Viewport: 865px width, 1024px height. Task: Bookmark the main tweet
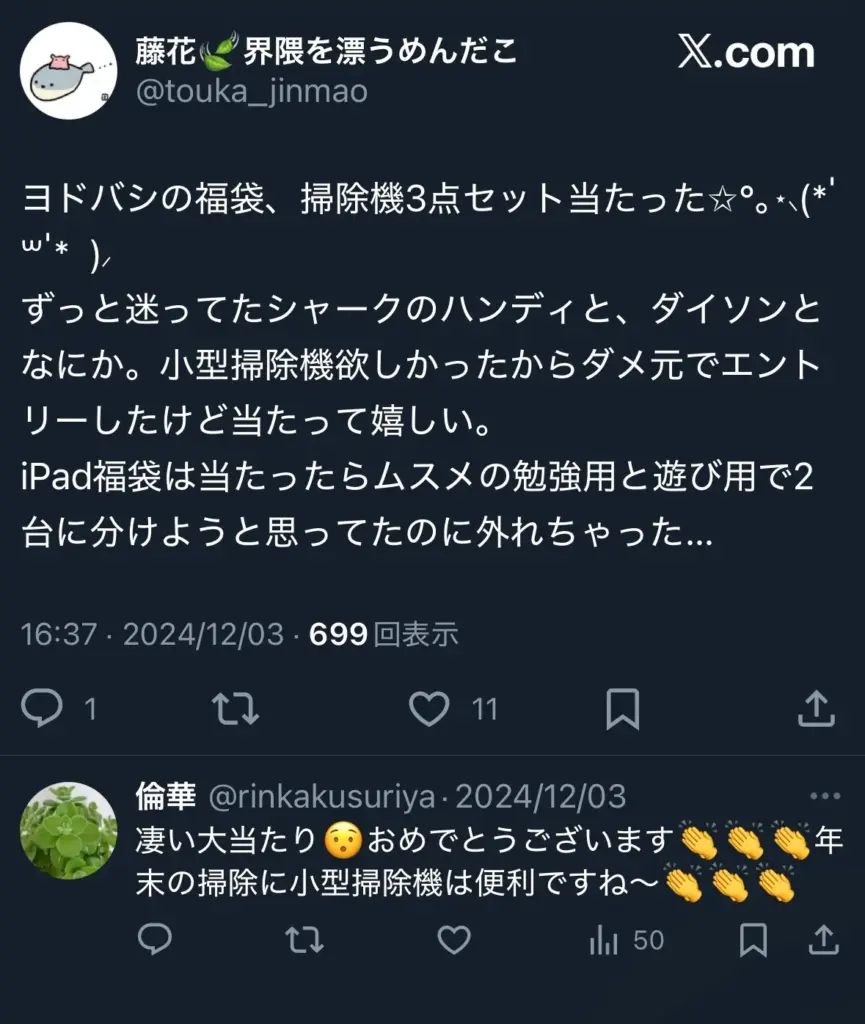point(623,709)
